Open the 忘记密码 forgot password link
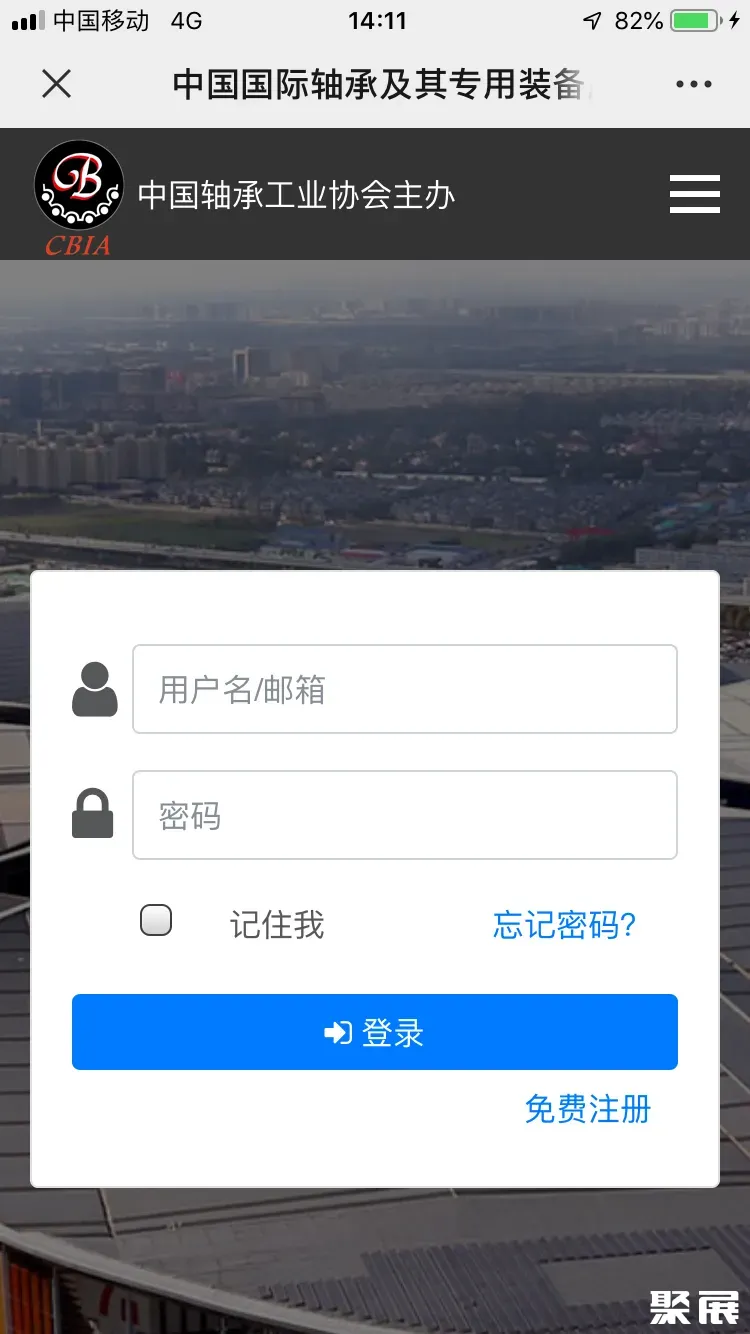The width and height of the screenshot is (750, 1334). [564, 925]
